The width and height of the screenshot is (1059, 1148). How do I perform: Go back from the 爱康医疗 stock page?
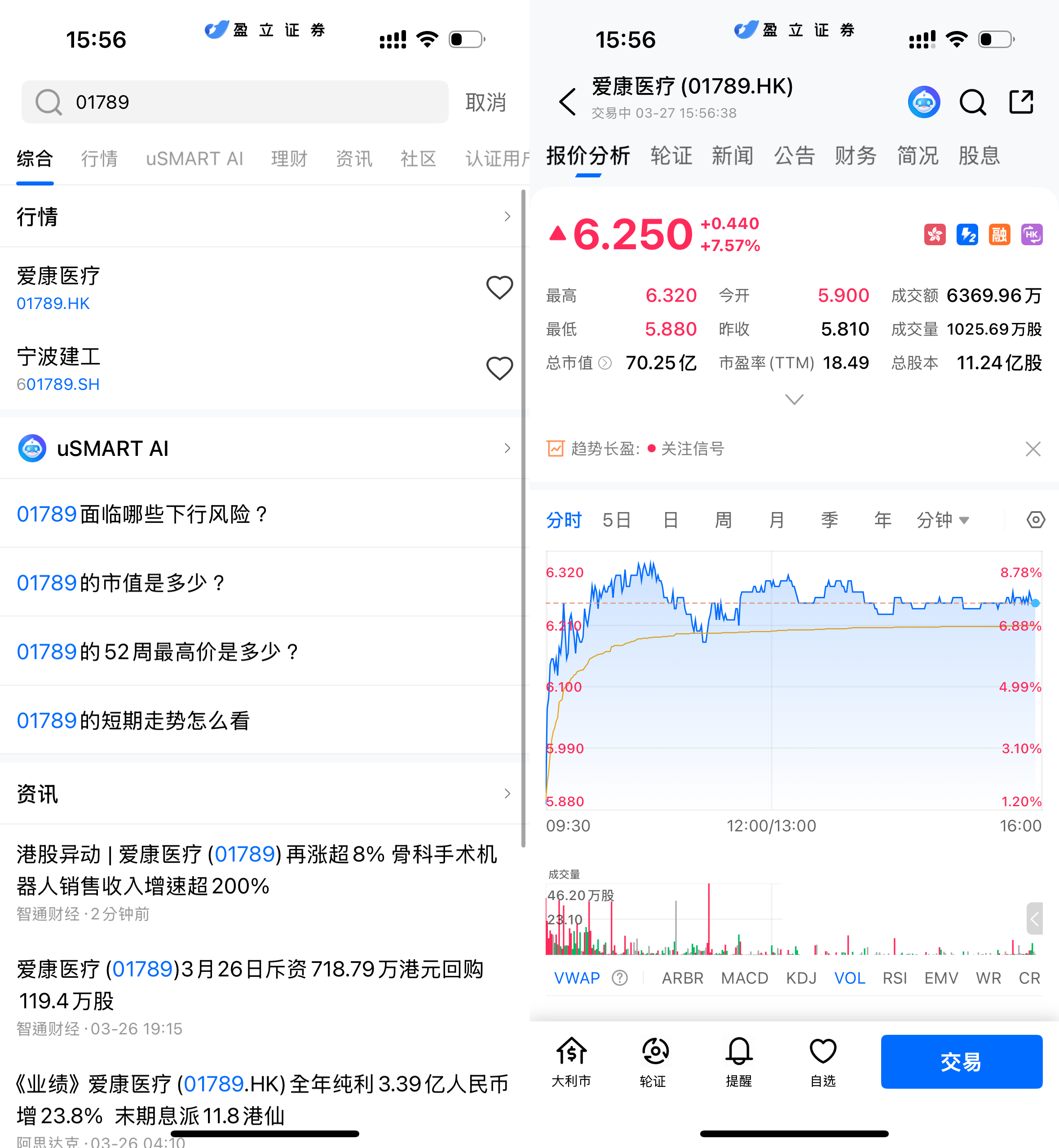(567, 102)
